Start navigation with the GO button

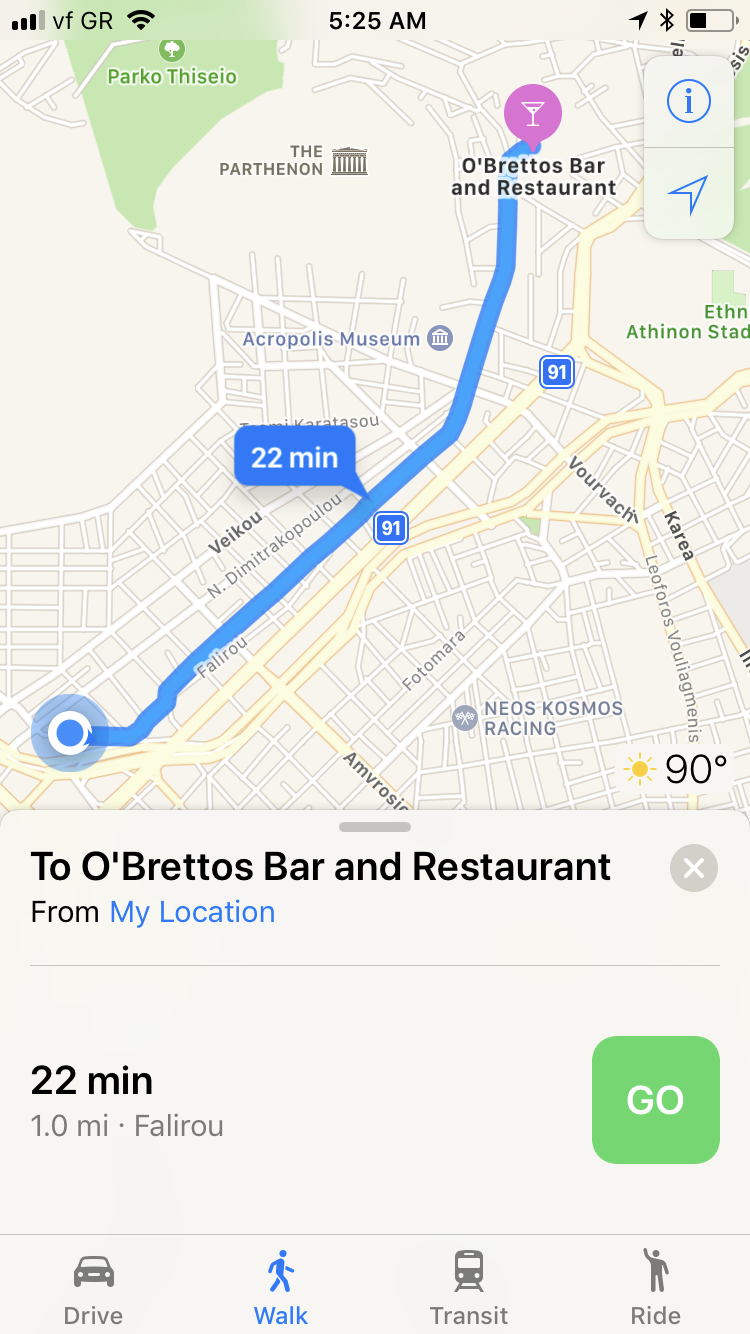(x=655, y=1099)
